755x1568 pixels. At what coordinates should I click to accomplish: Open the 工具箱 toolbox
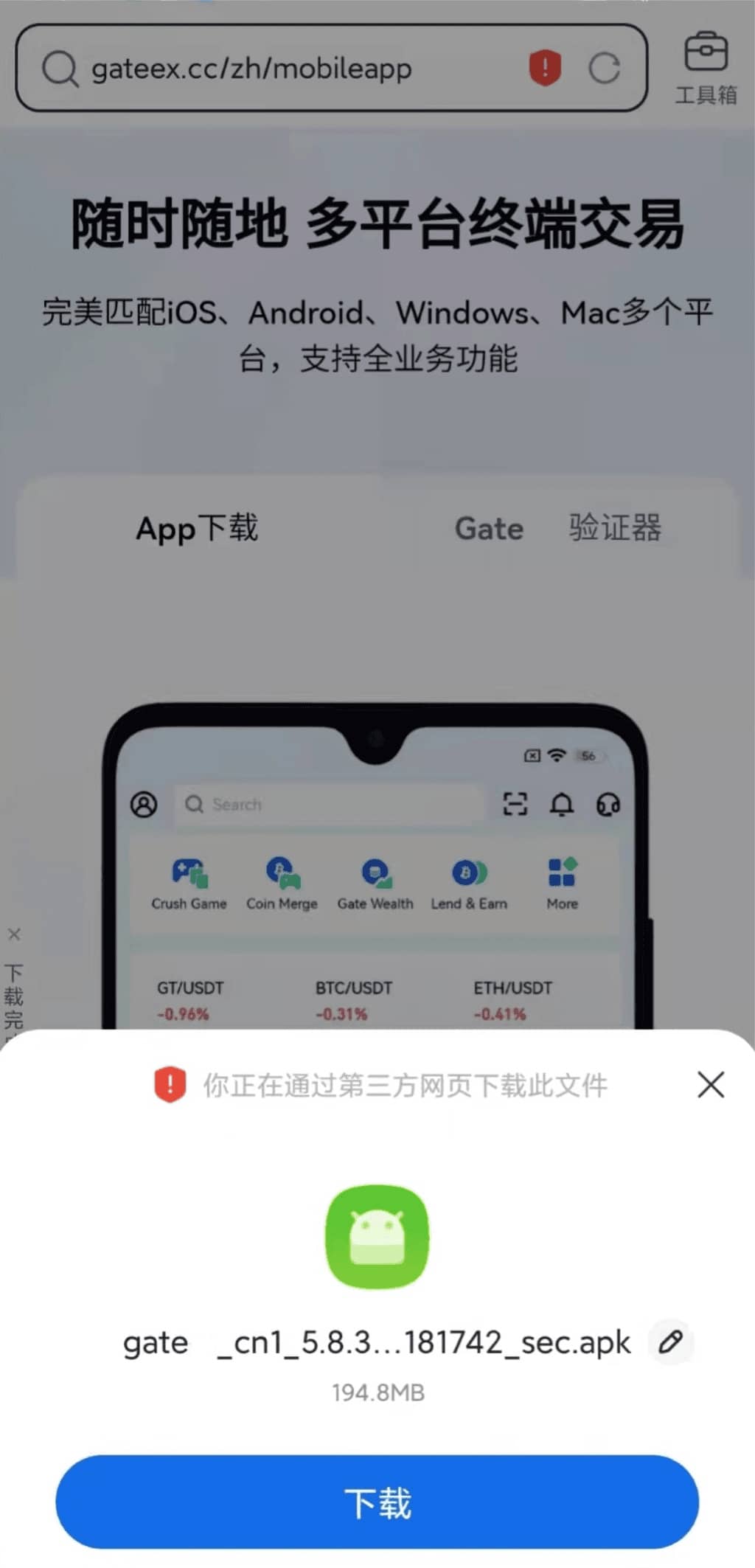706,68
